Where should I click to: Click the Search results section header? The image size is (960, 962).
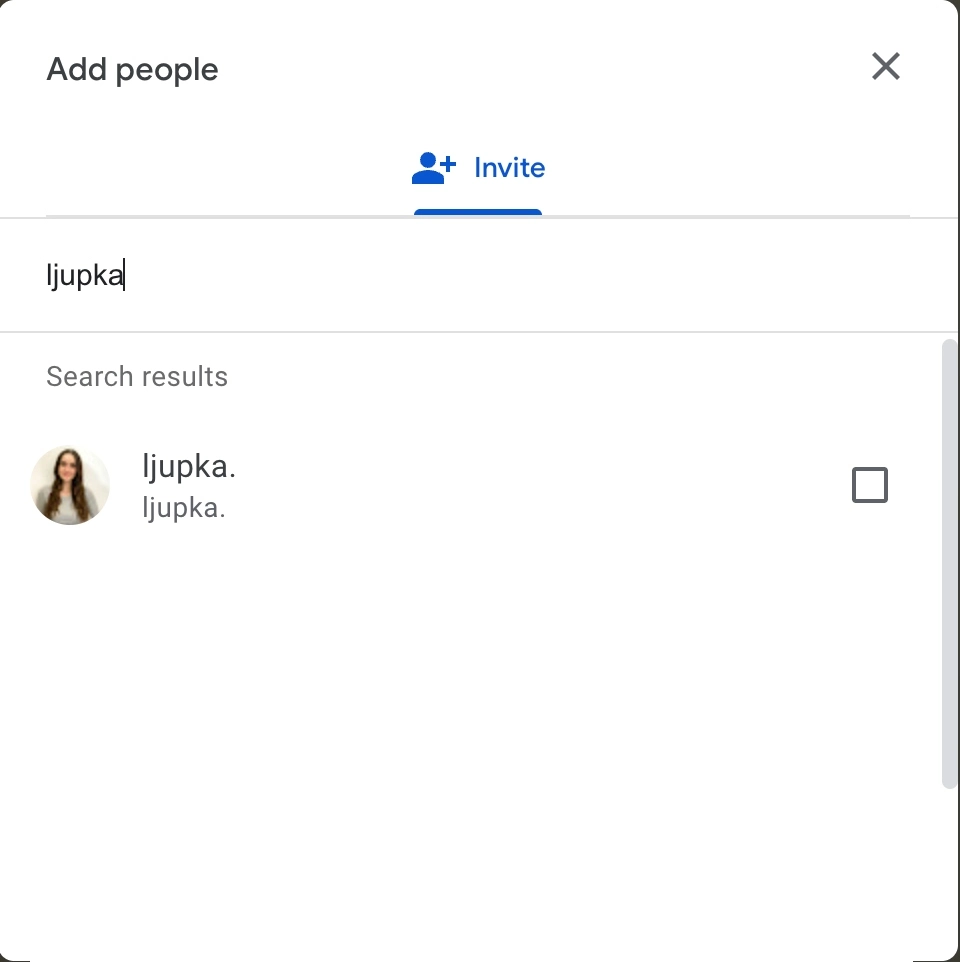(137, 376)
